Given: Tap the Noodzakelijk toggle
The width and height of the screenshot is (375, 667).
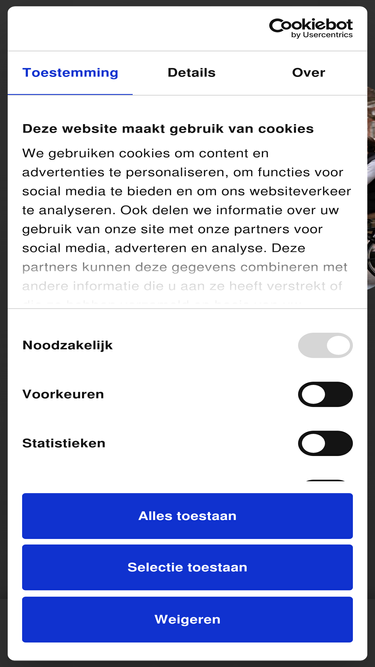Looking at the screenshot, I should tap(325, 345).
